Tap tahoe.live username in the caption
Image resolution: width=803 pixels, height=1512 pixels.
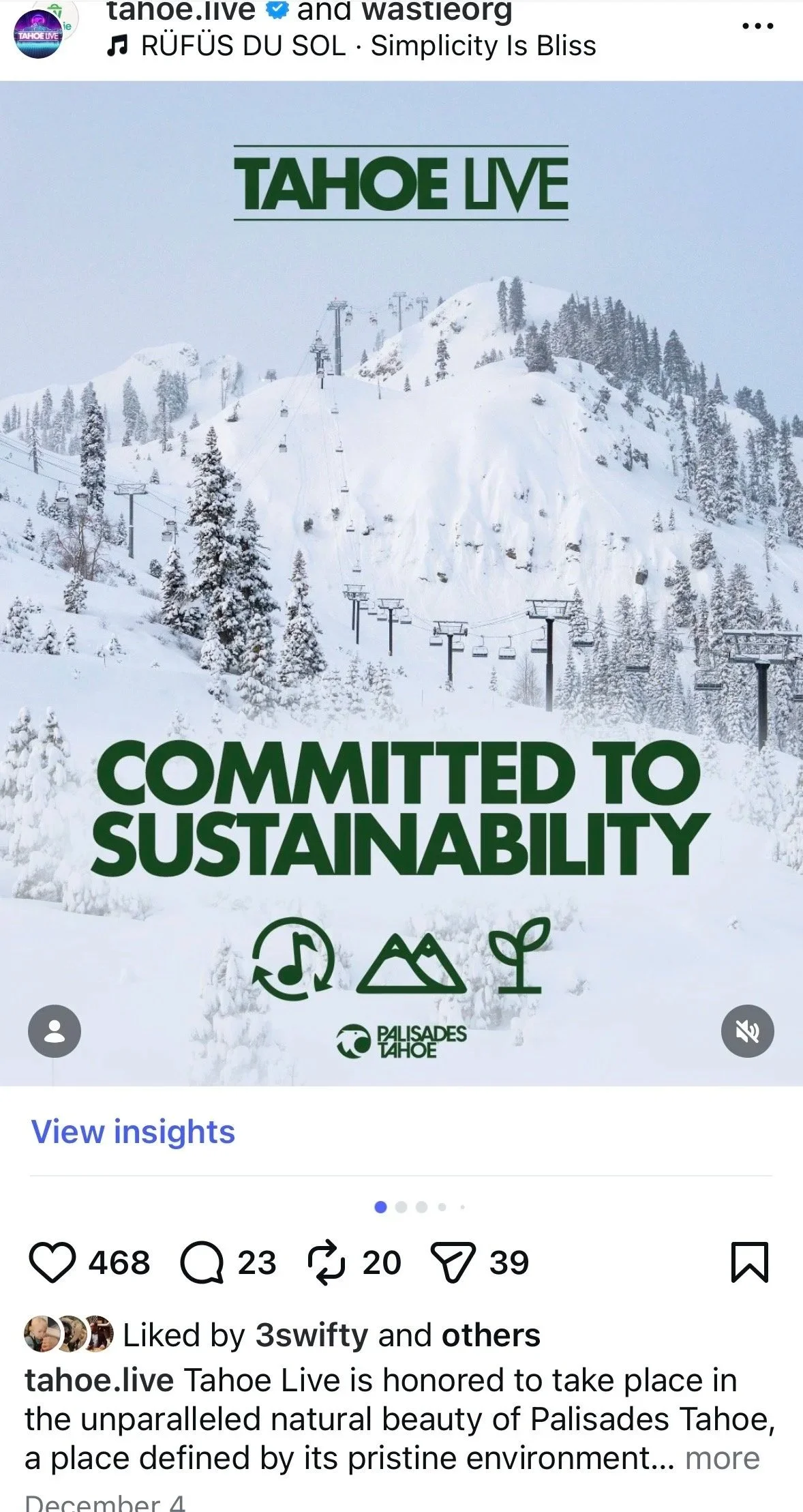click(x=100, y=1380)
